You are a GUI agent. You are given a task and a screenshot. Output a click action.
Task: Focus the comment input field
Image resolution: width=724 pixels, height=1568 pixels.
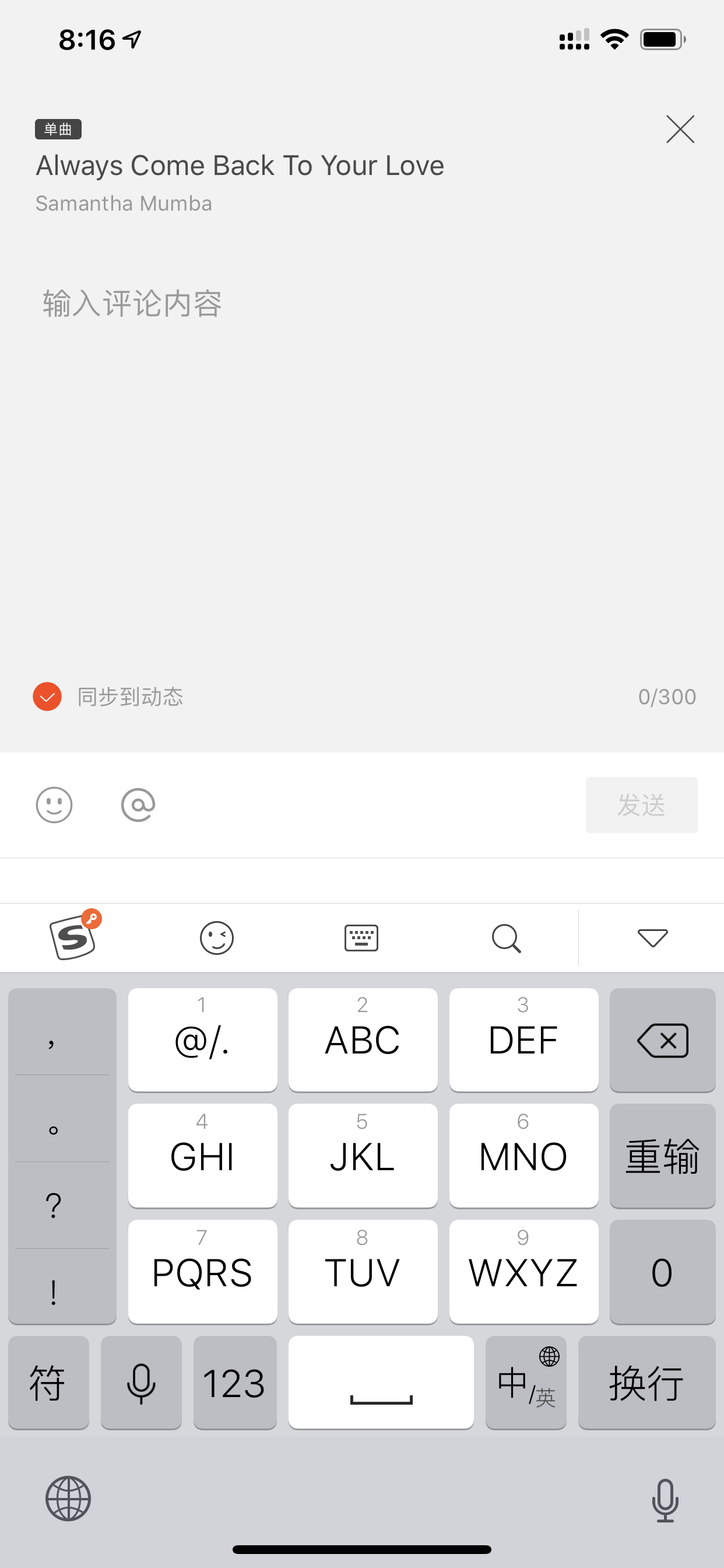pyautogui.click(x=362, y=463)
